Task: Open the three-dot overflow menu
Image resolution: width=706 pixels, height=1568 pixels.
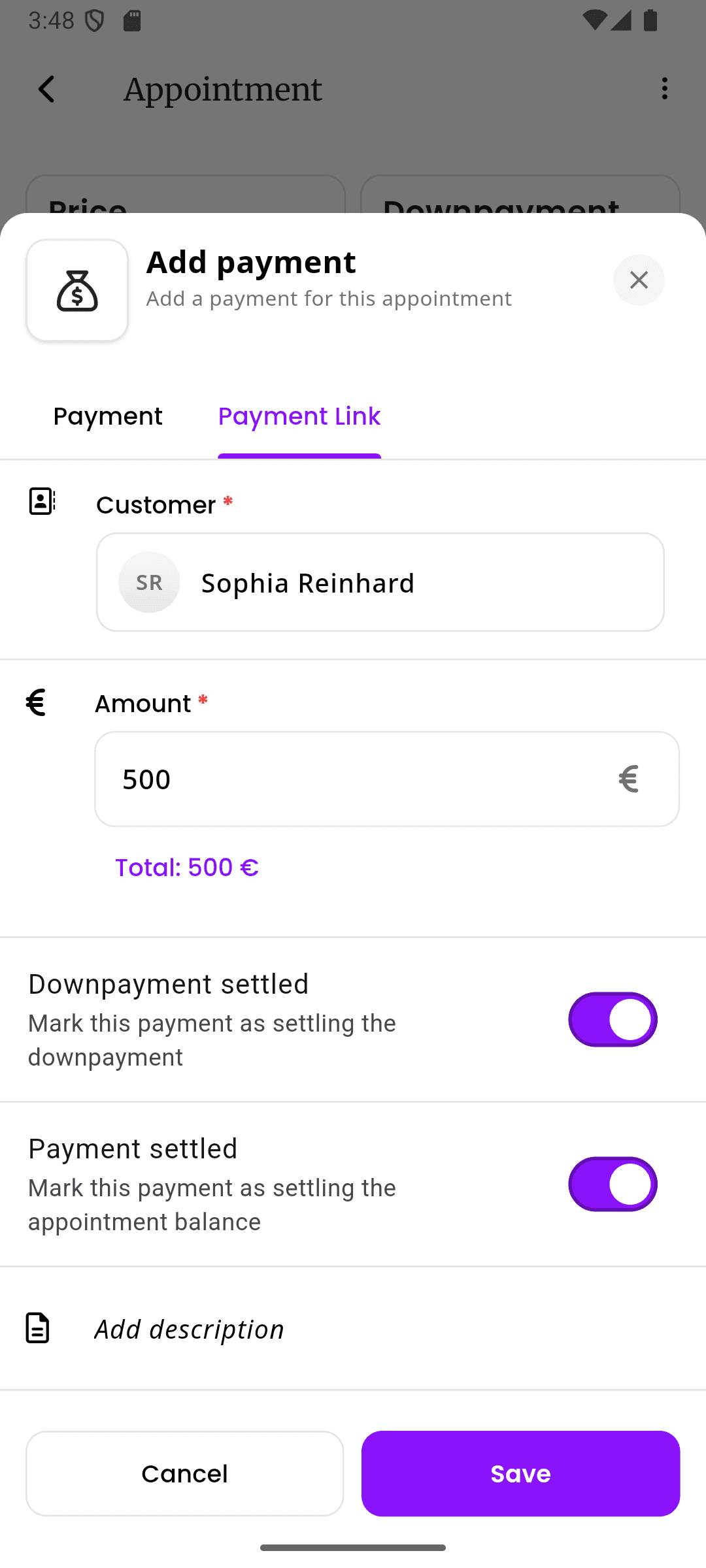Action: coord(664,89)
